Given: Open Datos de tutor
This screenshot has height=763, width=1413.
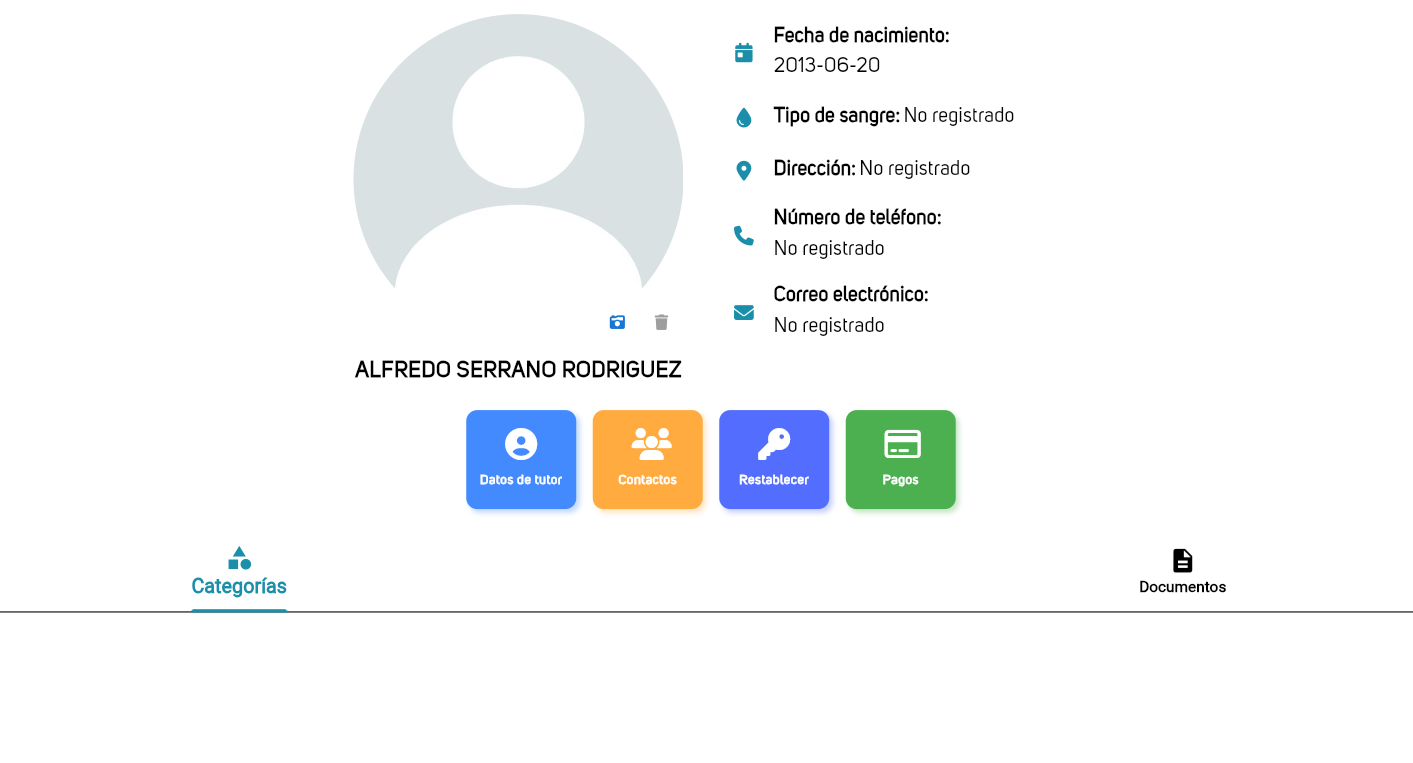Looking at the screenshot, I should [x=521, y=459].
